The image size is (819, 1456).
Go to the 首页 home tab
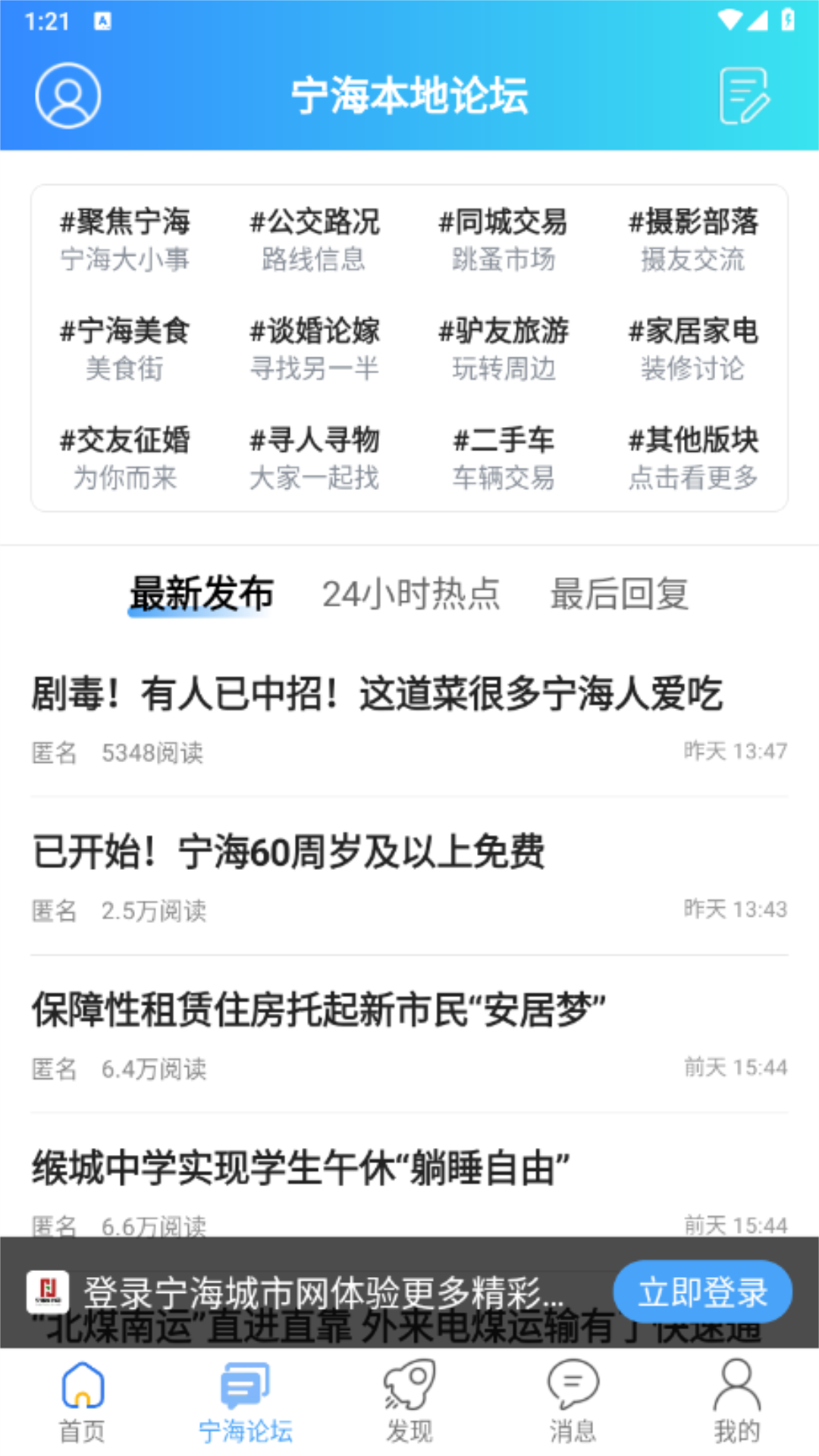point(82,1401)
